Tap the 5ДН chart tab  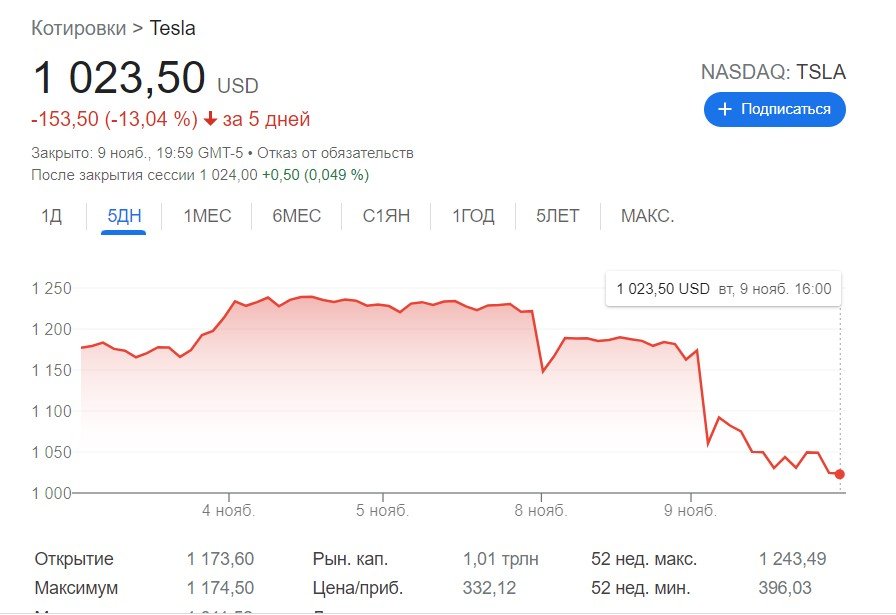[x=125, y=216]
